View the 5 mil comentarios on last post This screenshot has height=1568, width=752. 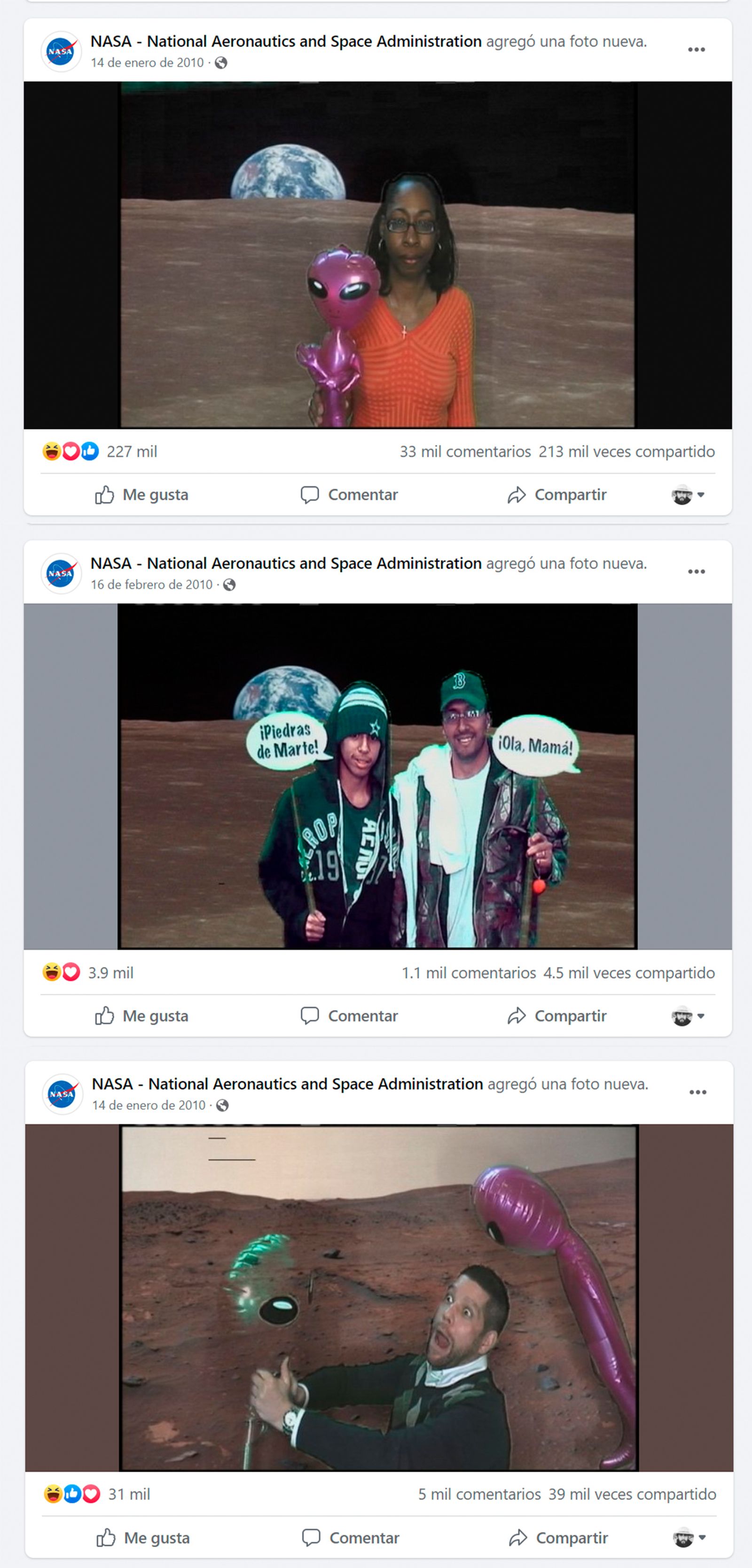coord(479,1494)
